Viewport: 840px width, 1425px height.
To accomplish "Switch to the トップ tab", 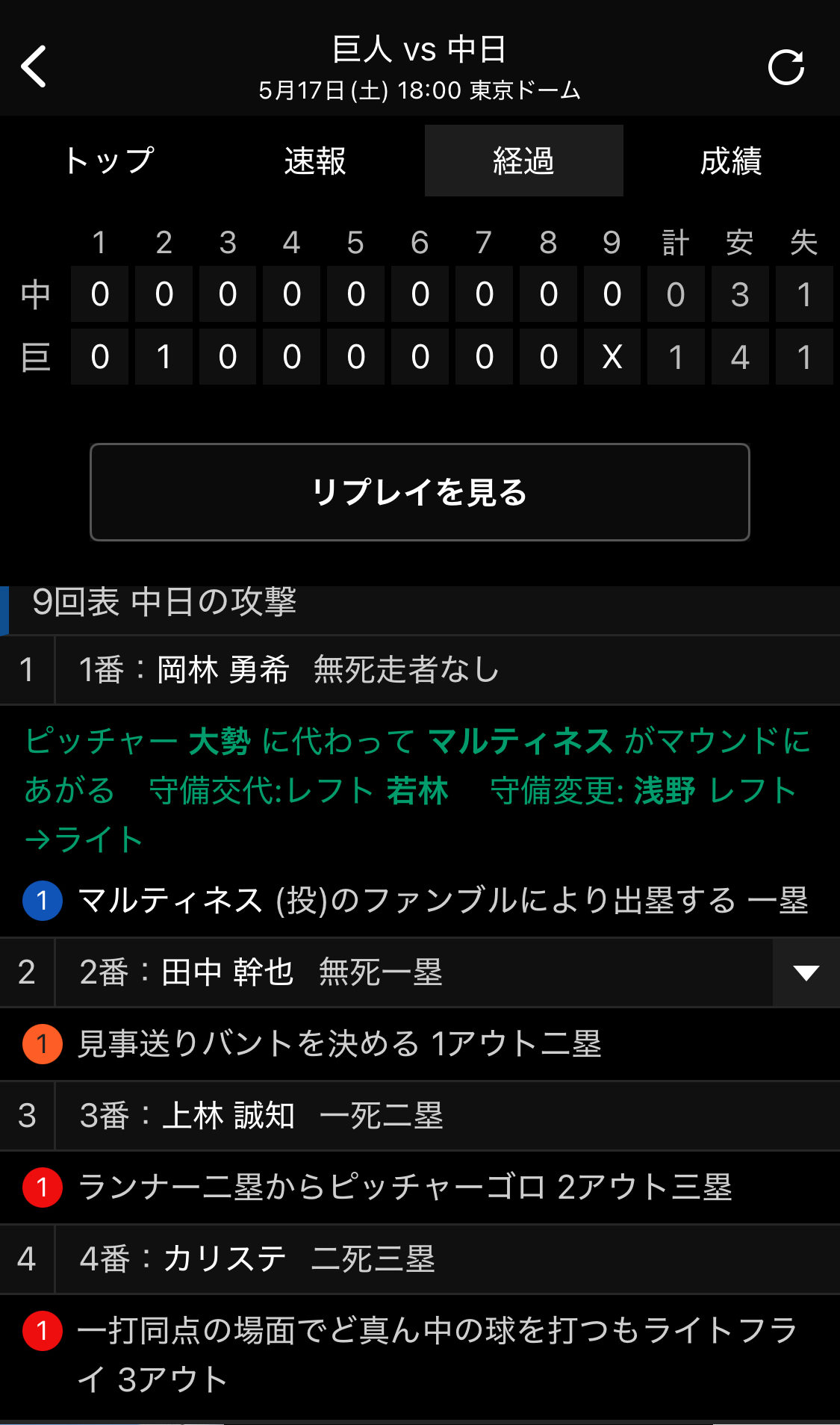I will [109, 161].
